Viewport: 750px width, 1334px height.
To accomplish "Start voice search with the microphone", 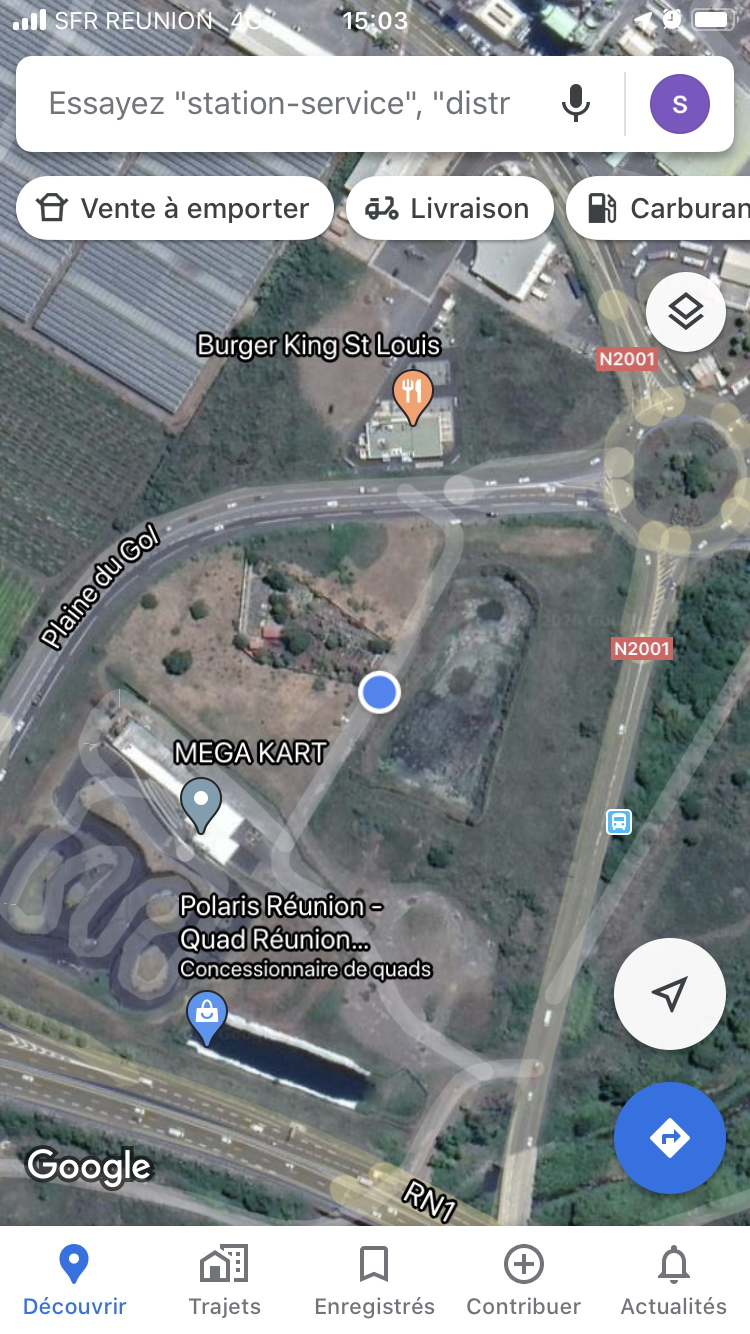I will (x=576, y=104).
